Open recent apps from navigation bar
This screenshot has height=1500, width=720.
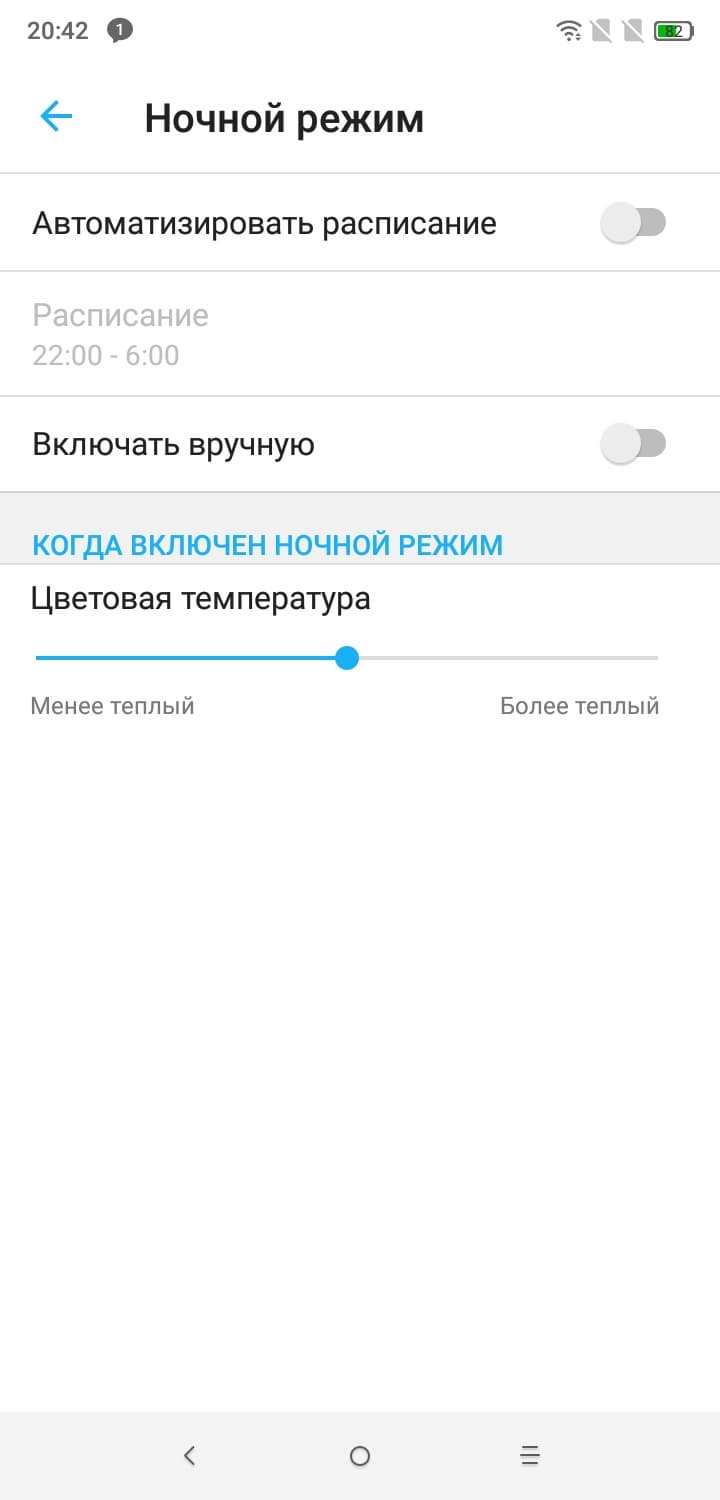click(530, 1456)
